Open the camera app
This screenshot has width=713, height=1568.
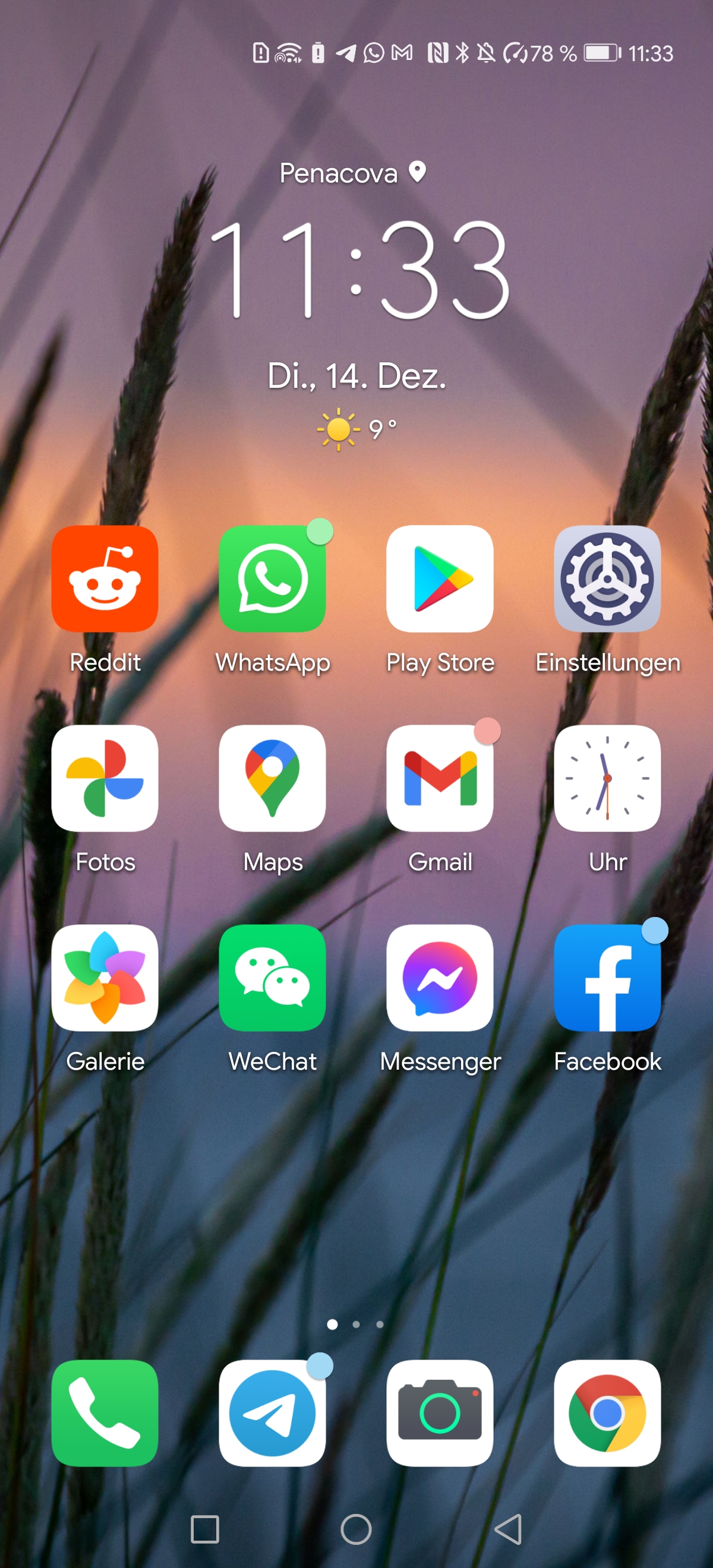pyautogui.click(x=440, y=1413)
